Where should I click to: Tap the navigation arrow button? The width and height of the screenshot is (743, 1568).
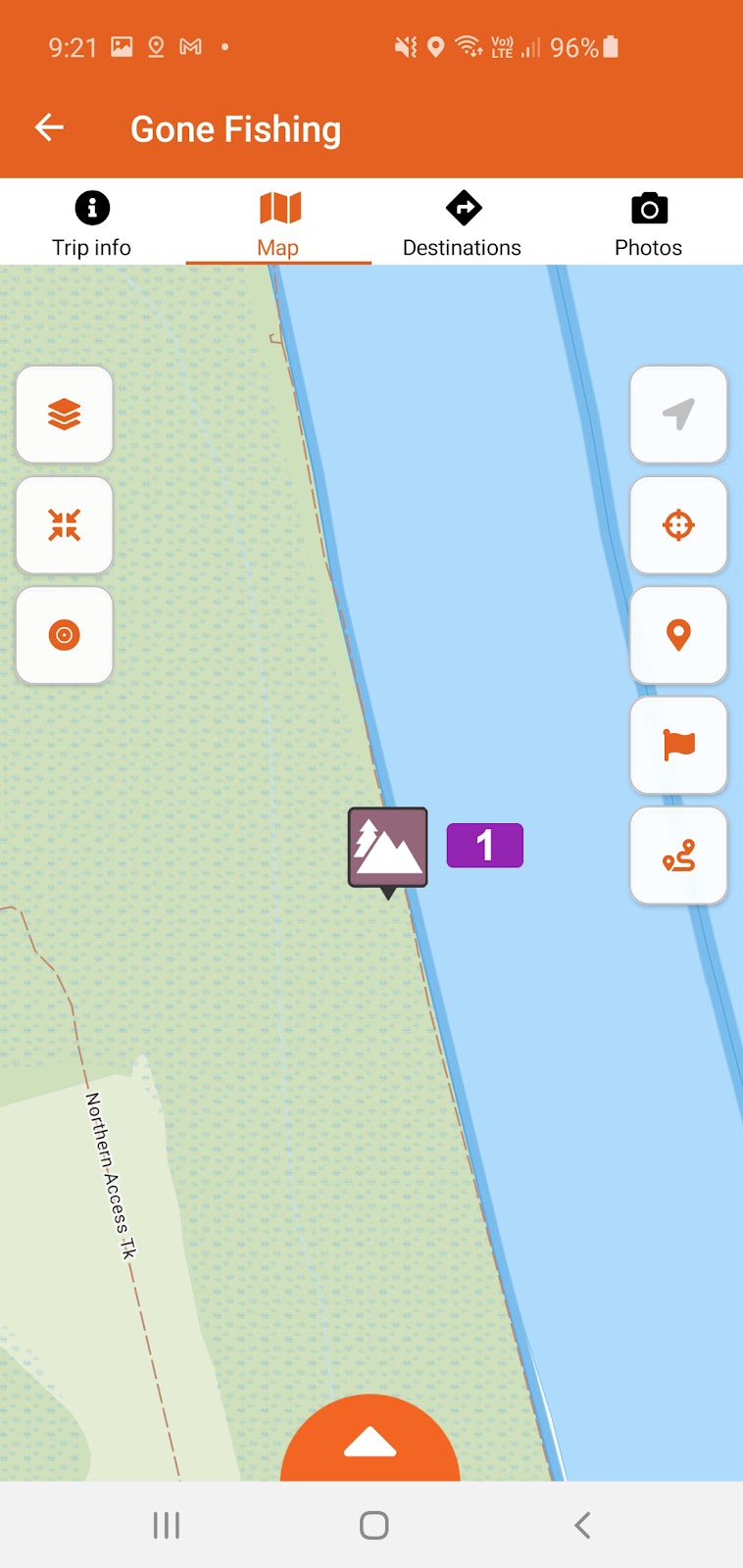pos(678,415)
